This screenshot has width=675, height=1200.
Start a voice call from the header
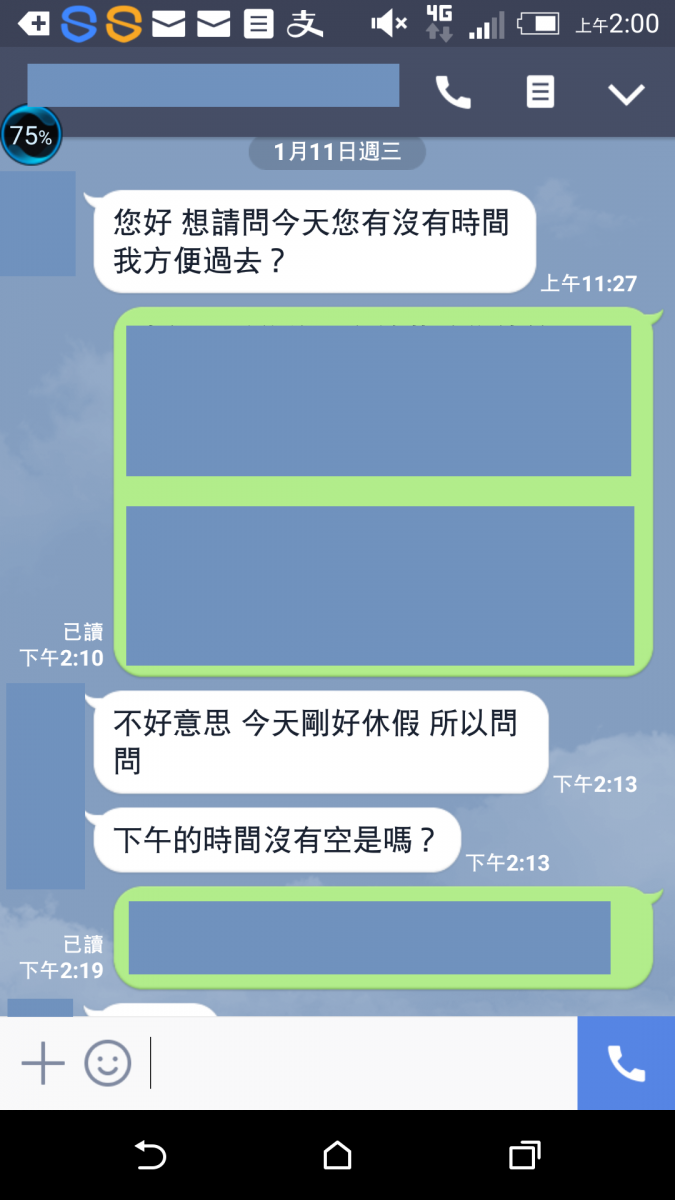pos(453,93)
